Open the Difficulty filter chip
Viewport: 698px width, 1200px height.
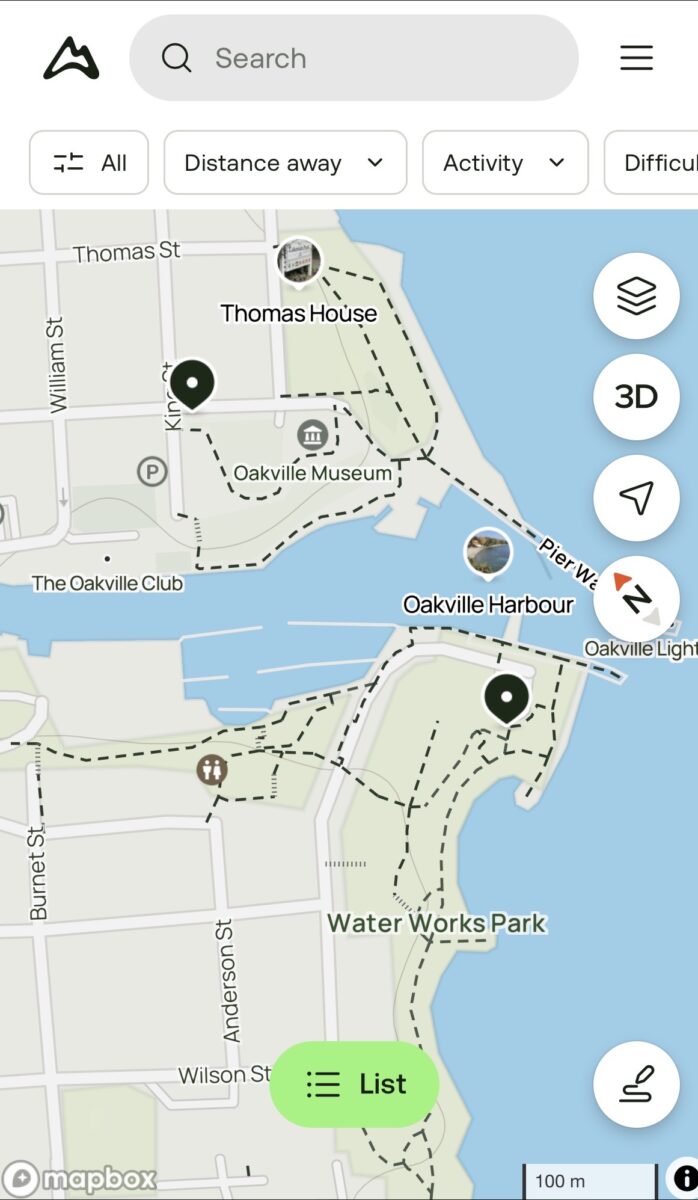click(x=655, y=163)
